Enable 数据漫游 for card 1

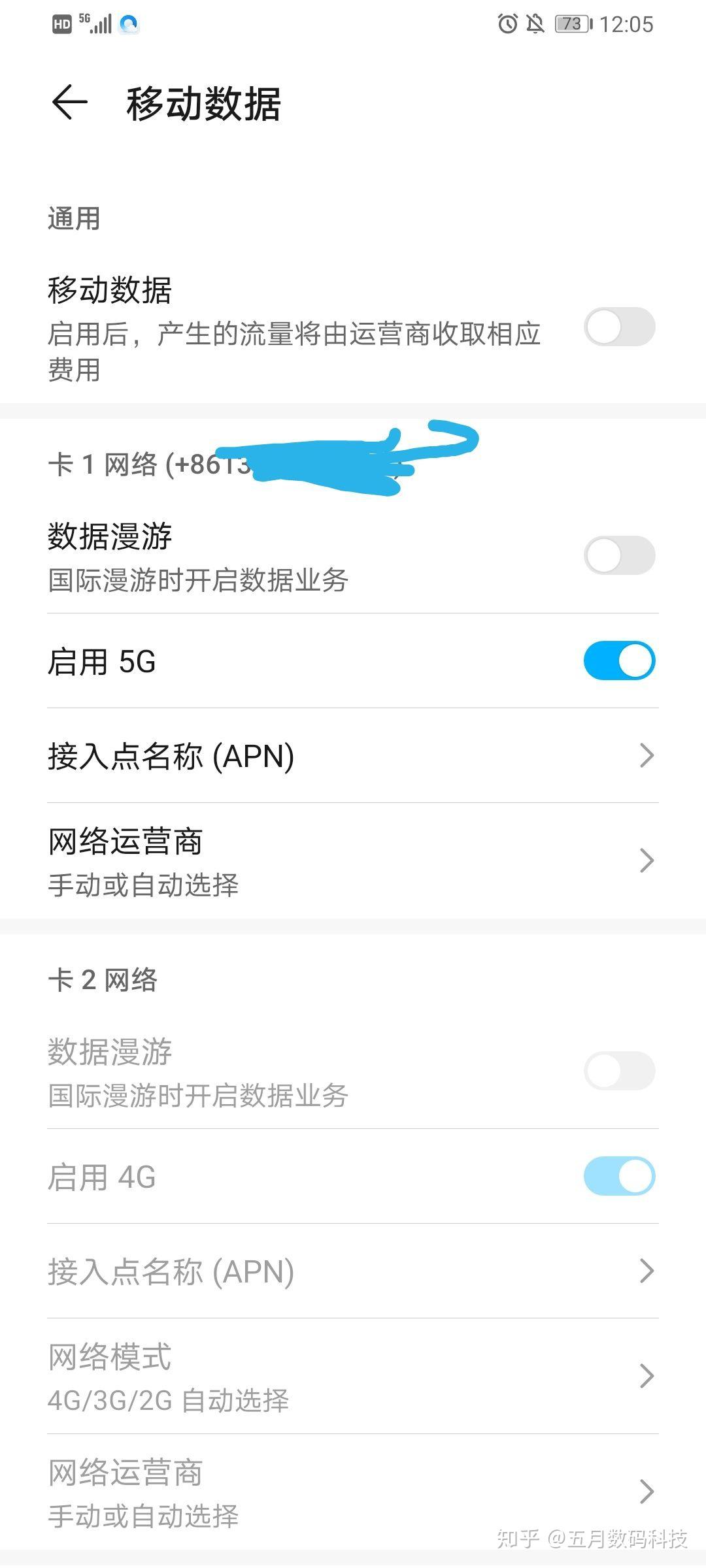click(618, 556)
